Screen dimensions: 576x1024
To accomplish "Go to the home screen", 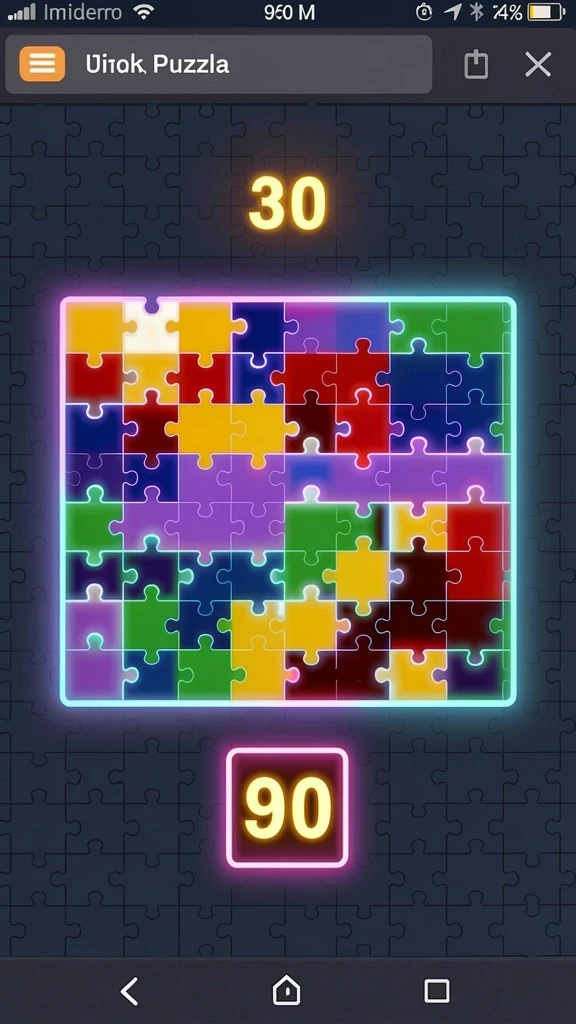I will click(x=286, y=991).
